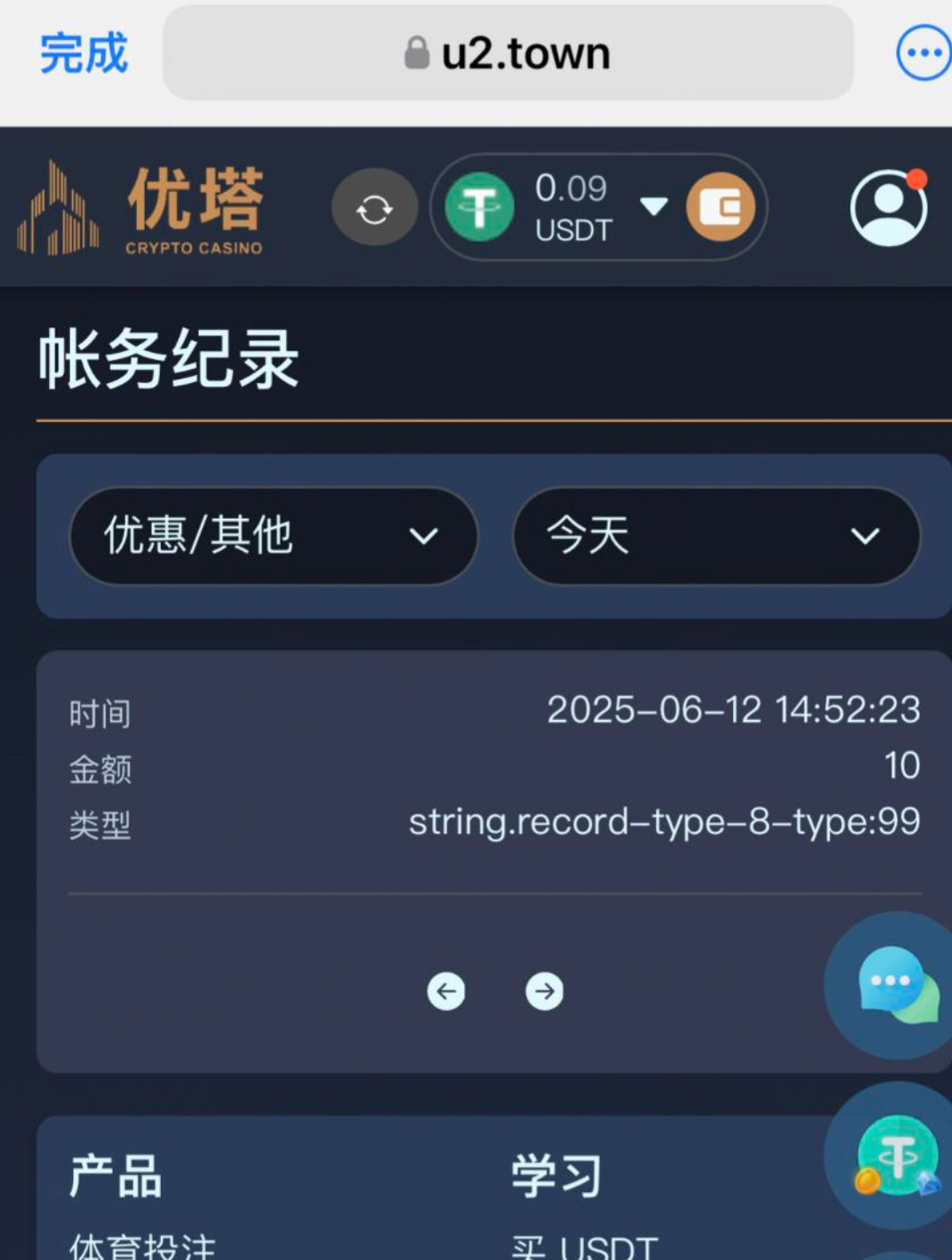Open the user profile icon
This screenshot has height=1260, width=952.
(x=888, y=207)
